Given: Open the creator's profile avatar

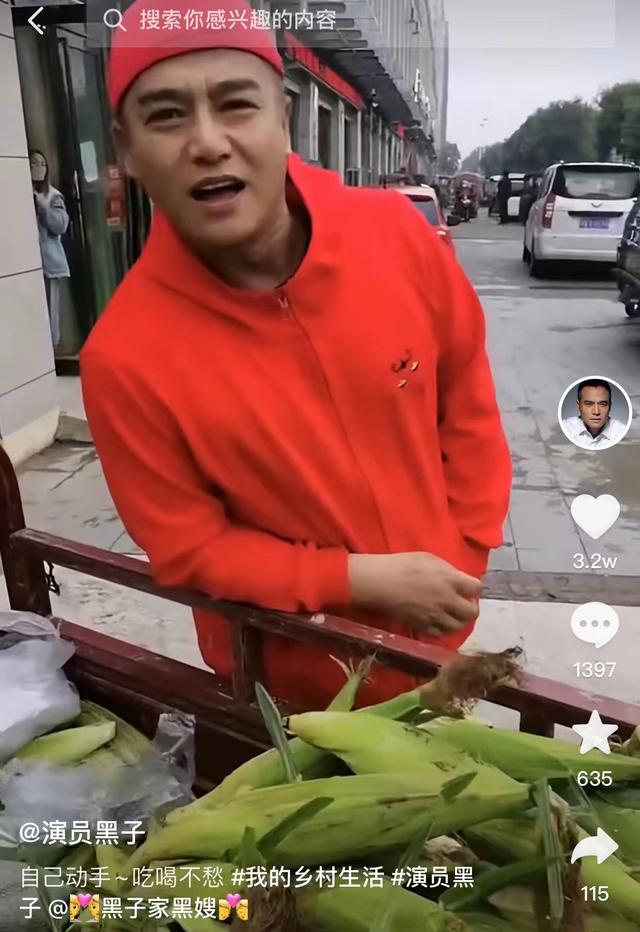Looking at the screenshot, I should [594, 413].
